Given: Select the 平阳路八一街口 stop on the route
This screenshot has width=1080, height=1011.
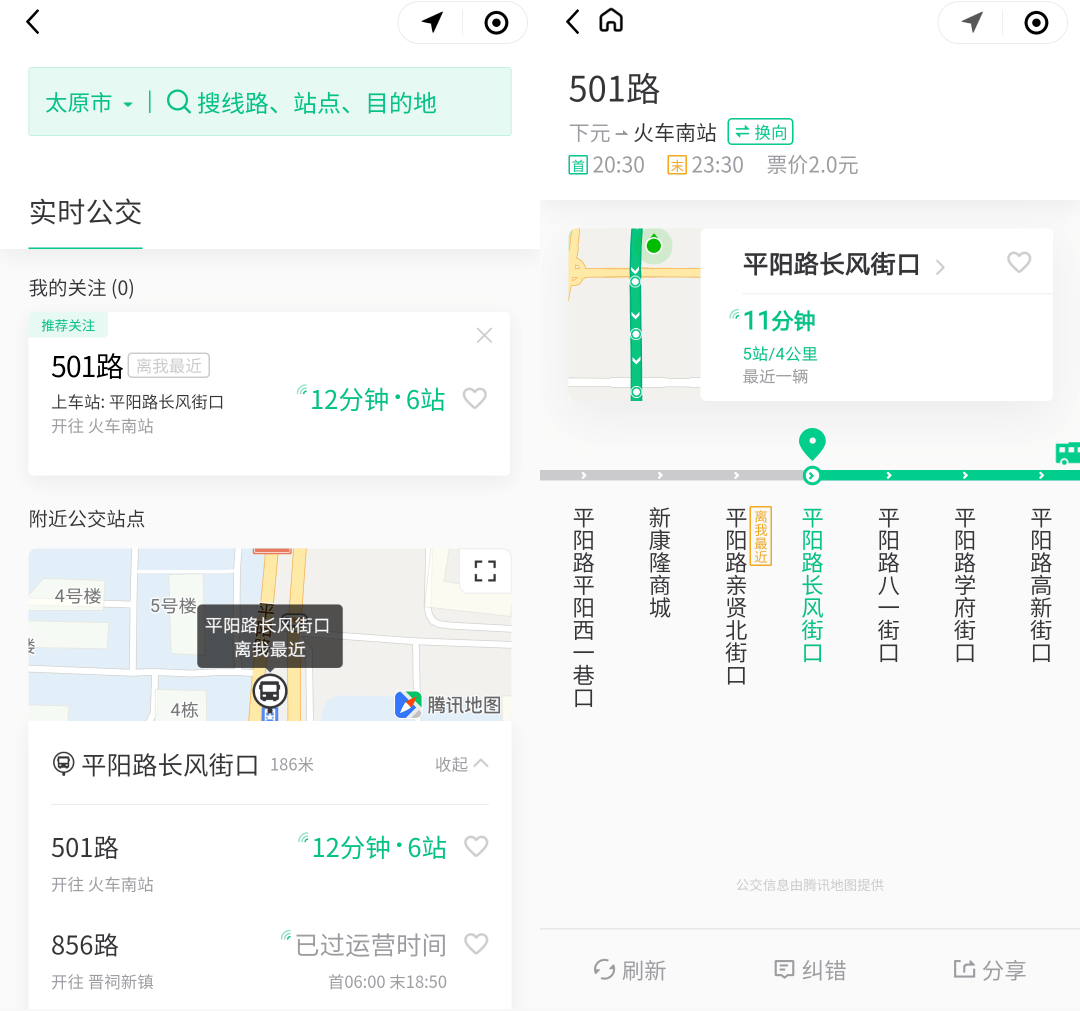Looking at the screenshot, I should [x=889, y=585].
